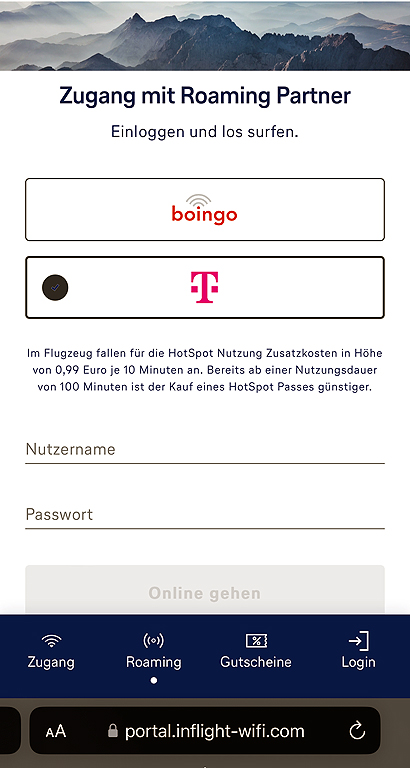Focus the Nutzername field
This screenshot has width=410, height=768.
[205, 450]
